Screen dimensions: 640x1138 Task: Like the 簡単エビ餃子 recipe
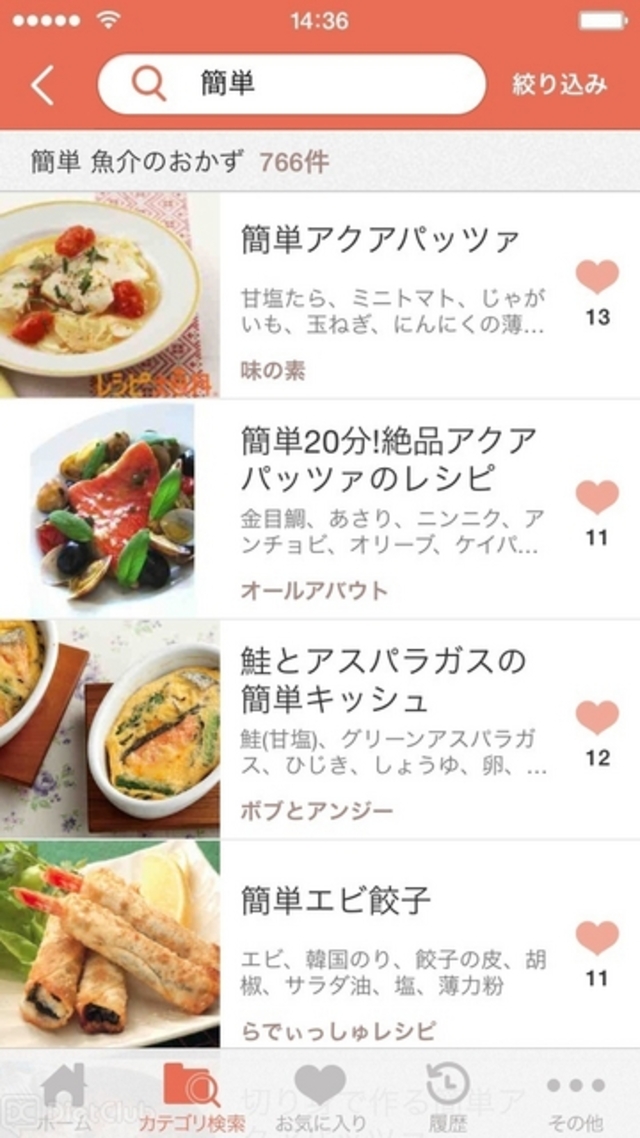pos(597,938)
